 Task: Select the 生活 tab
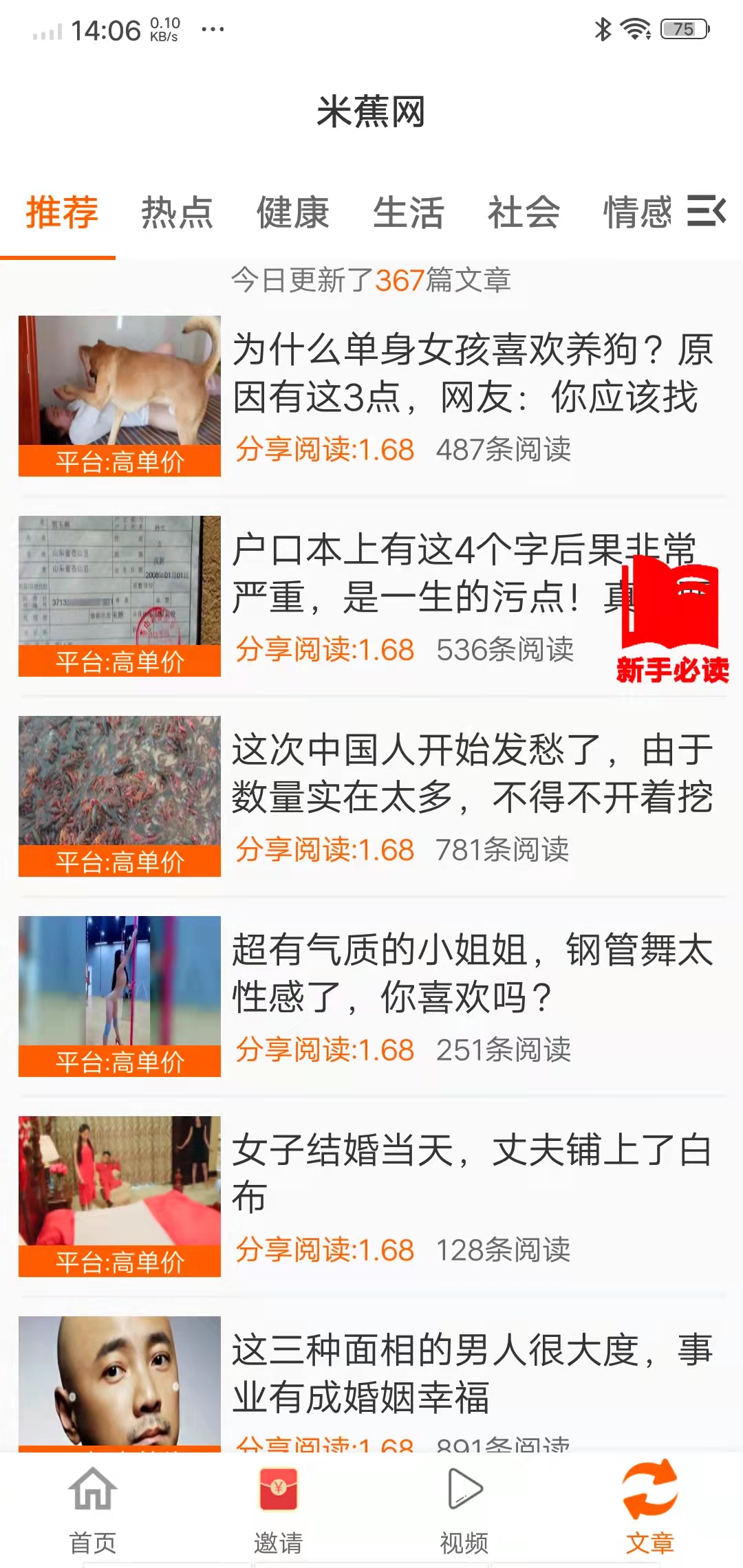[x=409, y=213]
